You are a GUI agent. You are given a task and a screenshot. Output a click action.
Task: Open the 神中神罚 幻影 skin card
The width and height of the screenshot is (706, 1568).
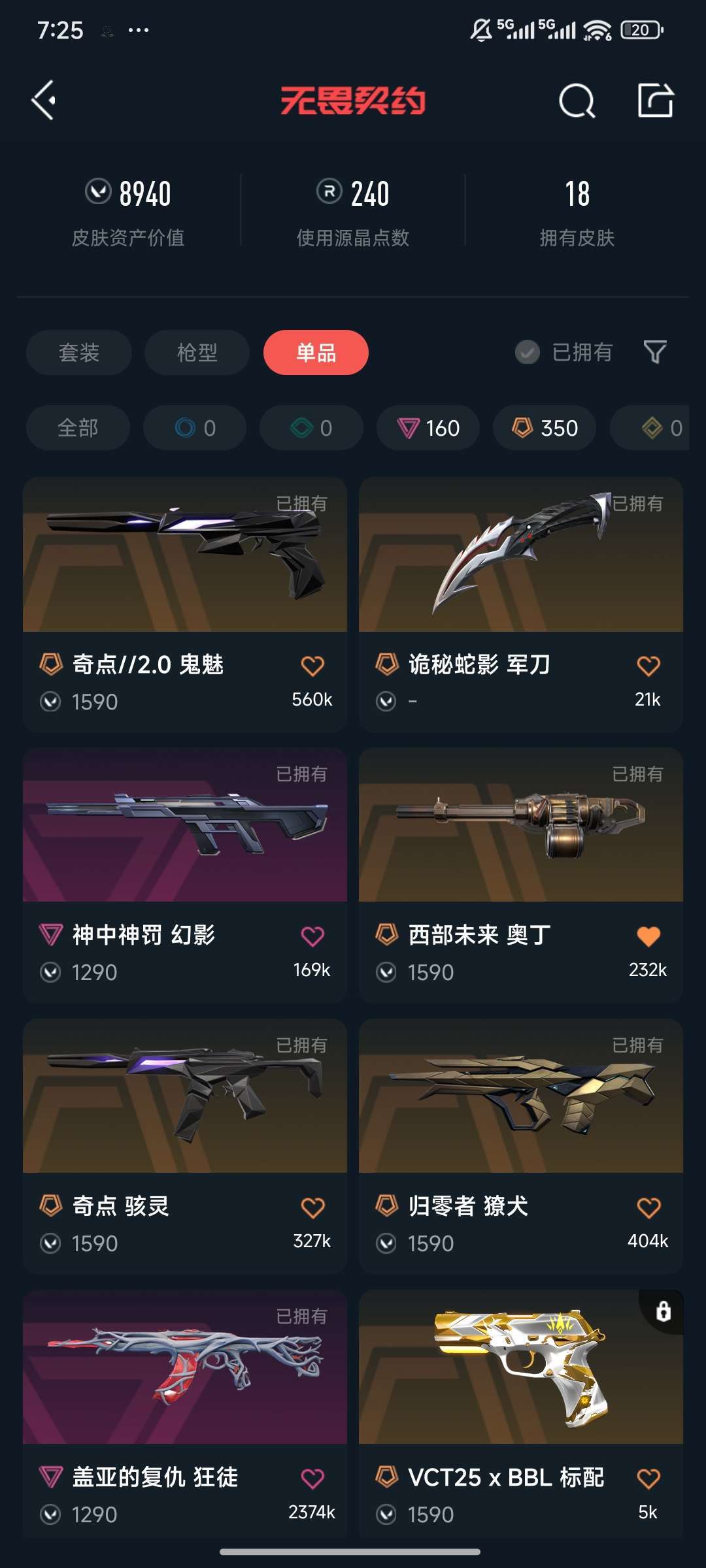pyautogui.click(x=185, y=875)
